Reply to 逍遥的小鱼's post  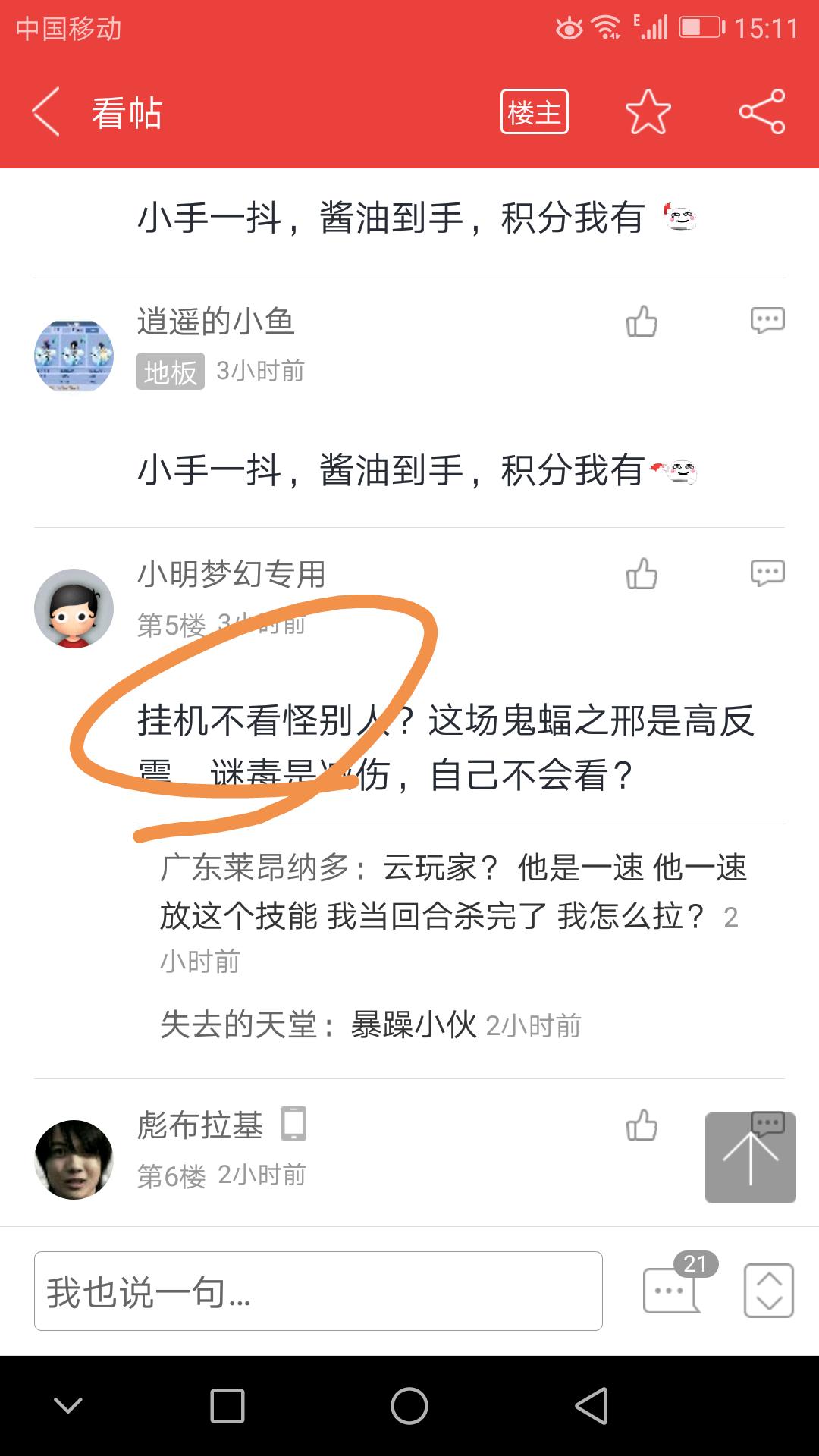pyautogui.click(x=767, y=321)
